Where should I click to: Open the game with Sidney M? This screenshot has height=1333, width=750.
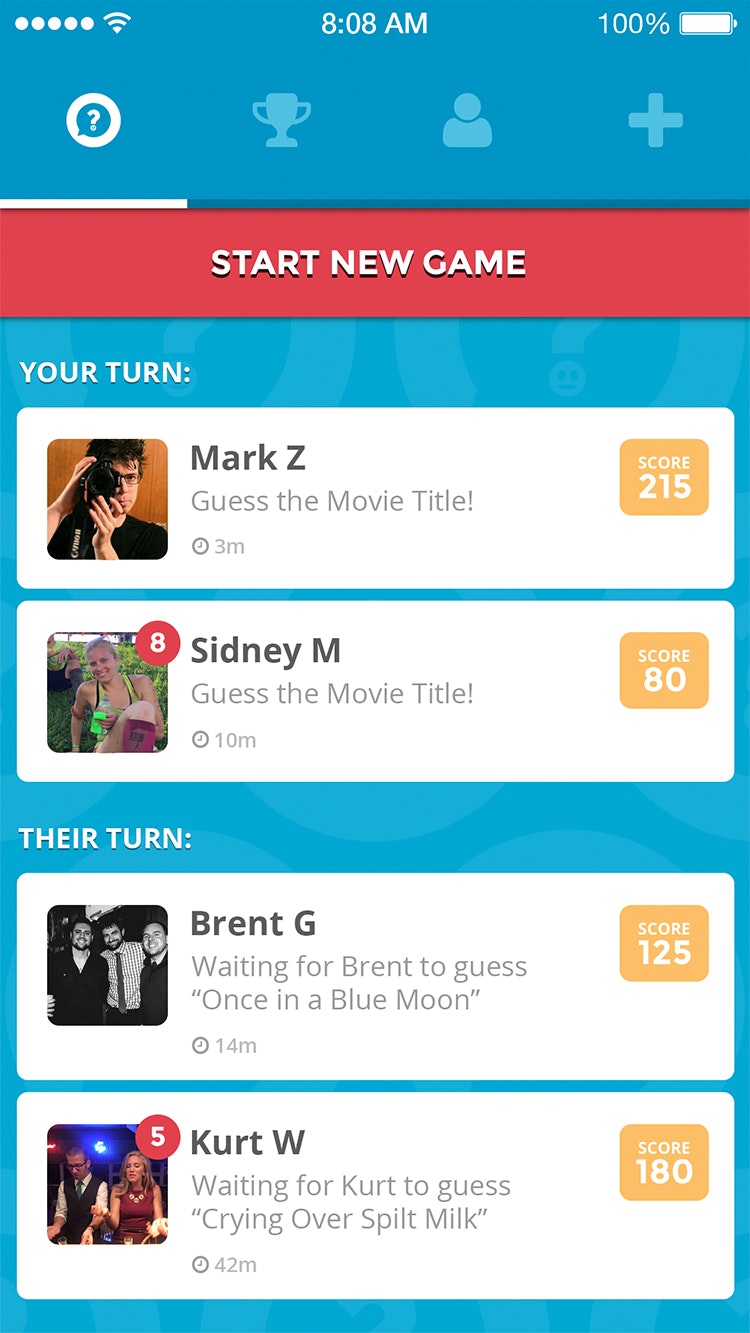[375, 691]
